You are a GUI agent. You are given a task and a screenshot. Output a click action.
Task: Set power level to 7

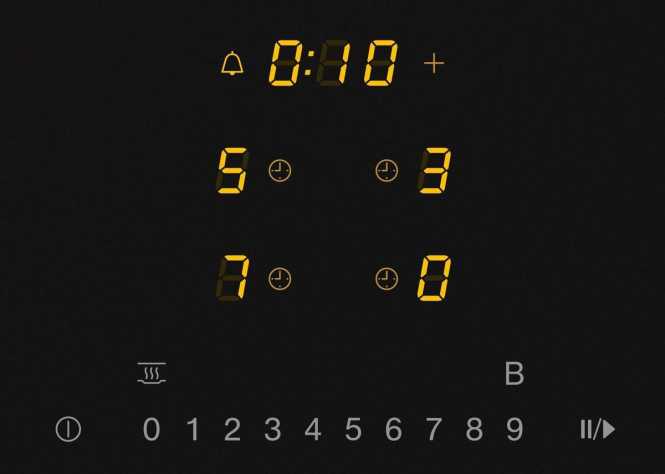click(x=433, y=430)
